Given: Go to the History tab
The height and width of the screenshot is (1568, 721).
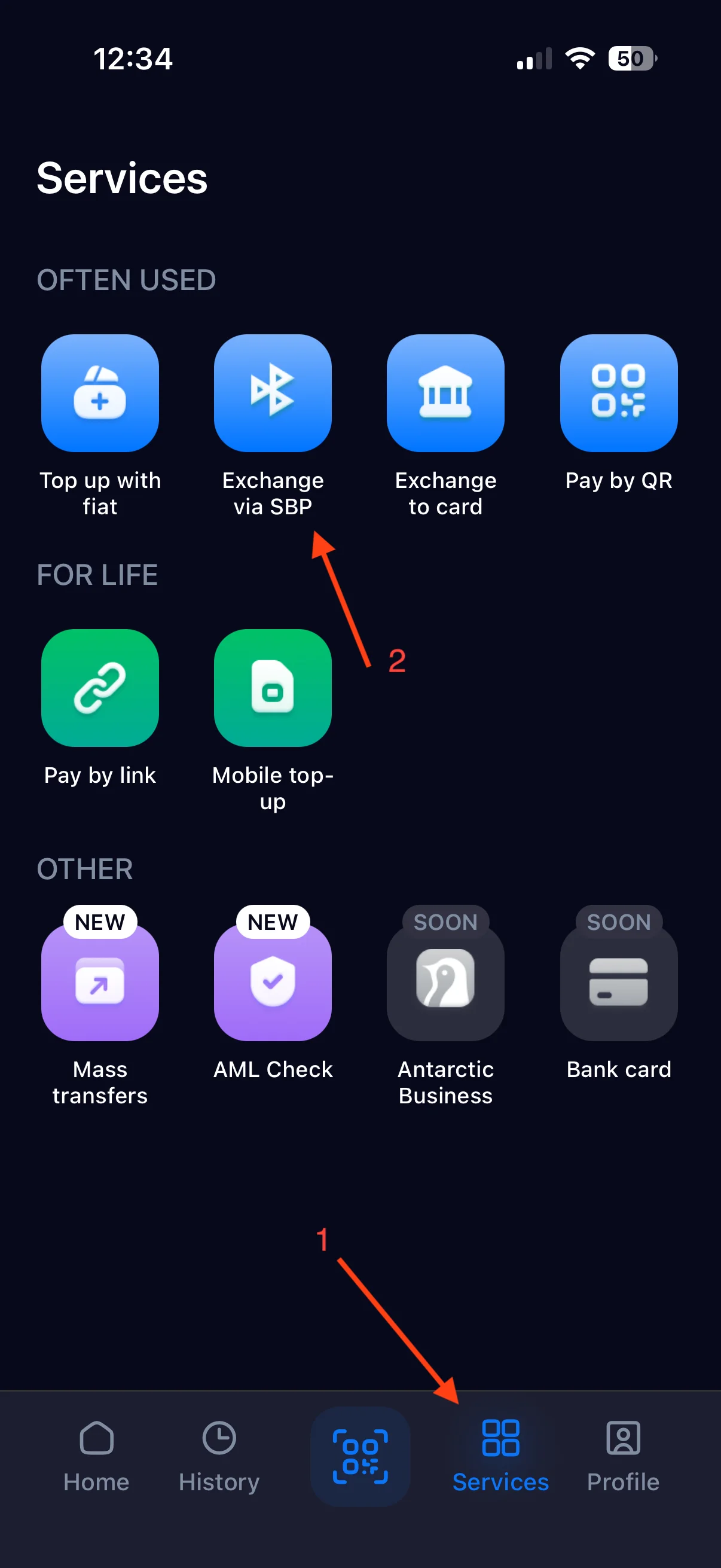Looking at the screenshot, I should point(219,1456).
